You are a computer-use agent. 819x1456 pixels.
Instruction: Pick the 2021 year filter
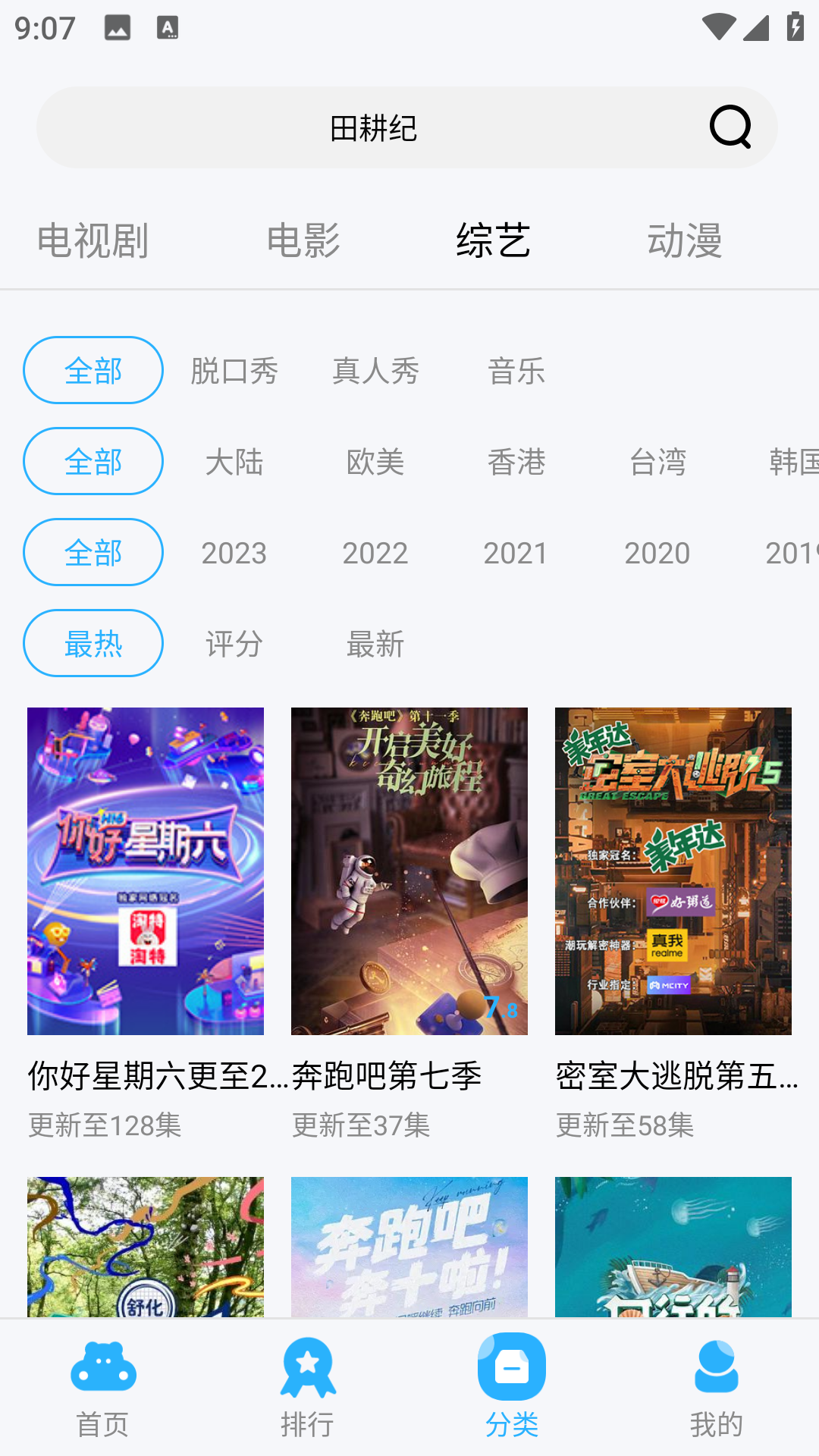tap(516, 553)
